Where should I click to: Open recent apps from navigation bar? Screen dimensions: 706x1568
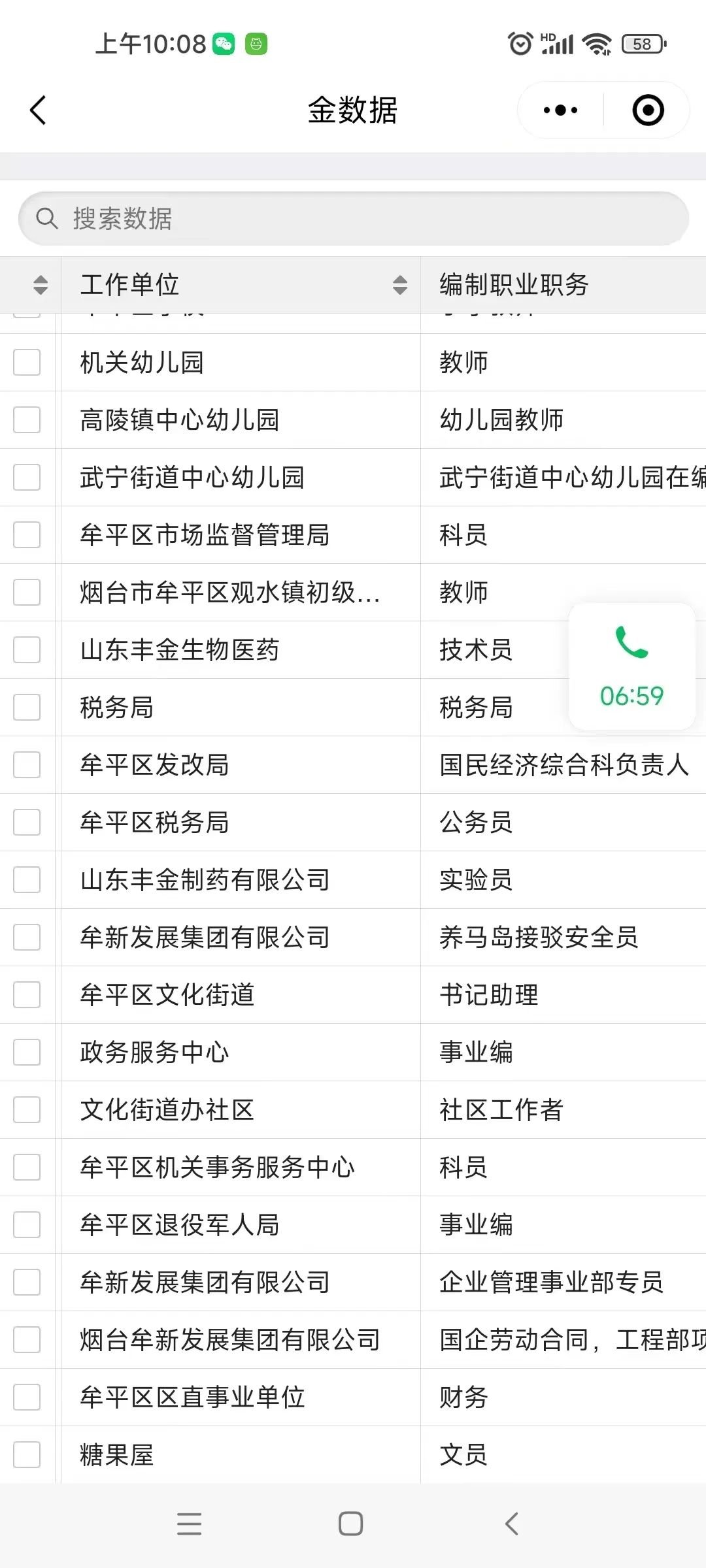click(x=189, y=1524)
